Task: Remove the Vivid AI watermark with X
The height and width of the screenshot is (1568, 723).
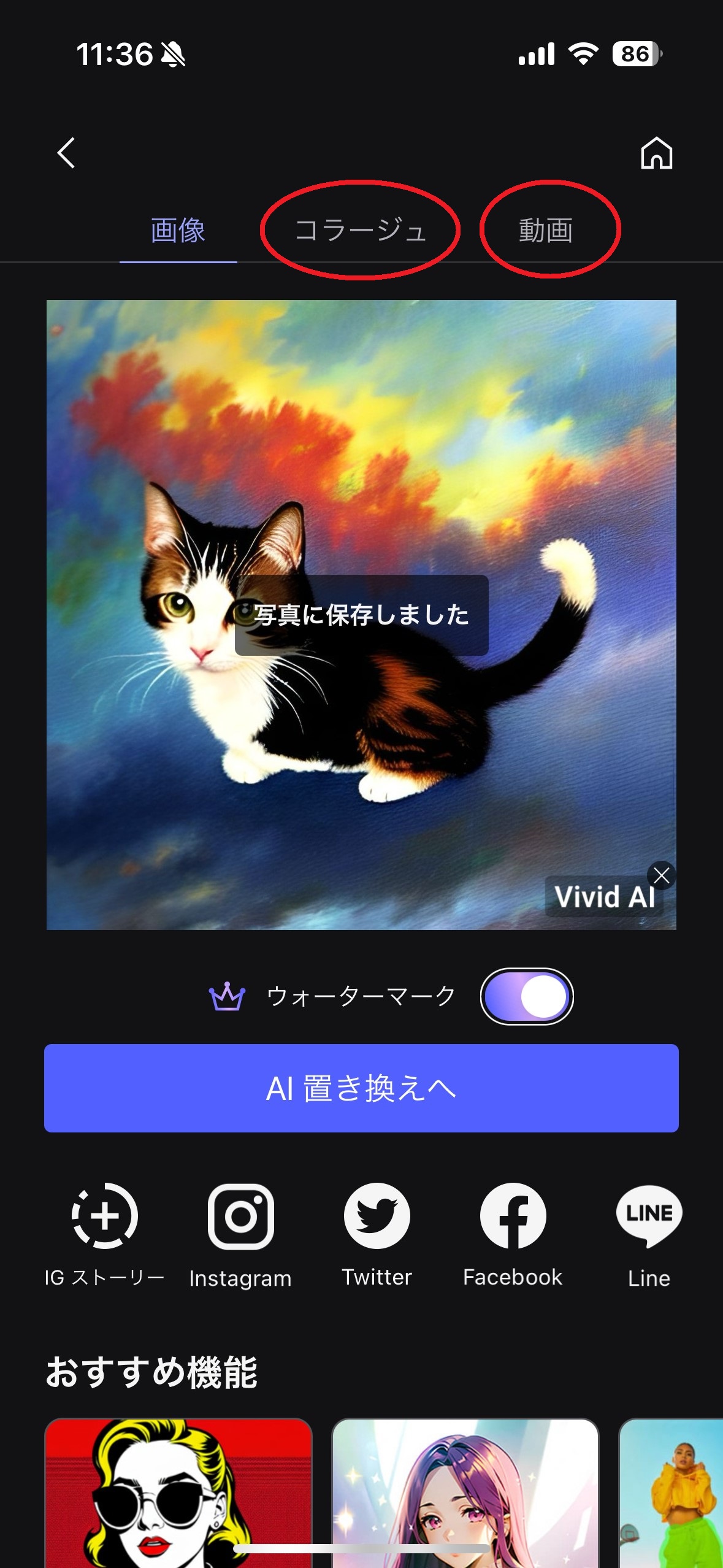Action: click(661, 875)
